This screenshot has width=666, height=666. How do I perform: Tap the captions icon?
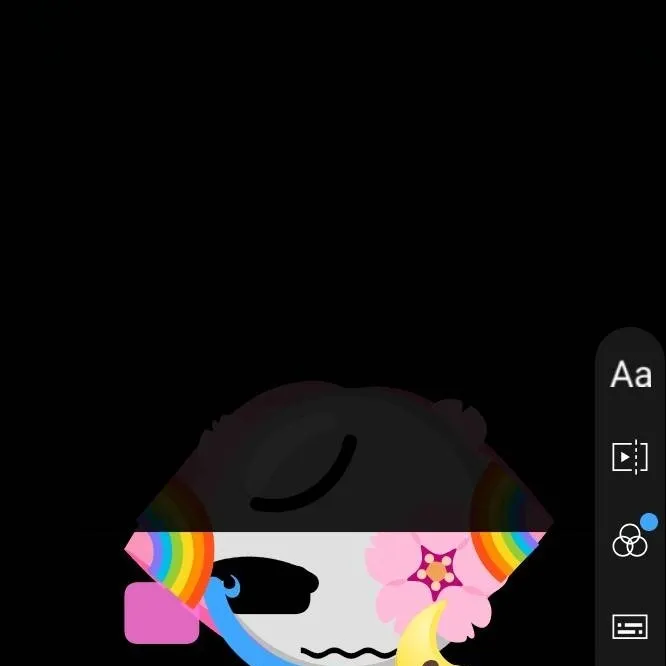[630, 627]
